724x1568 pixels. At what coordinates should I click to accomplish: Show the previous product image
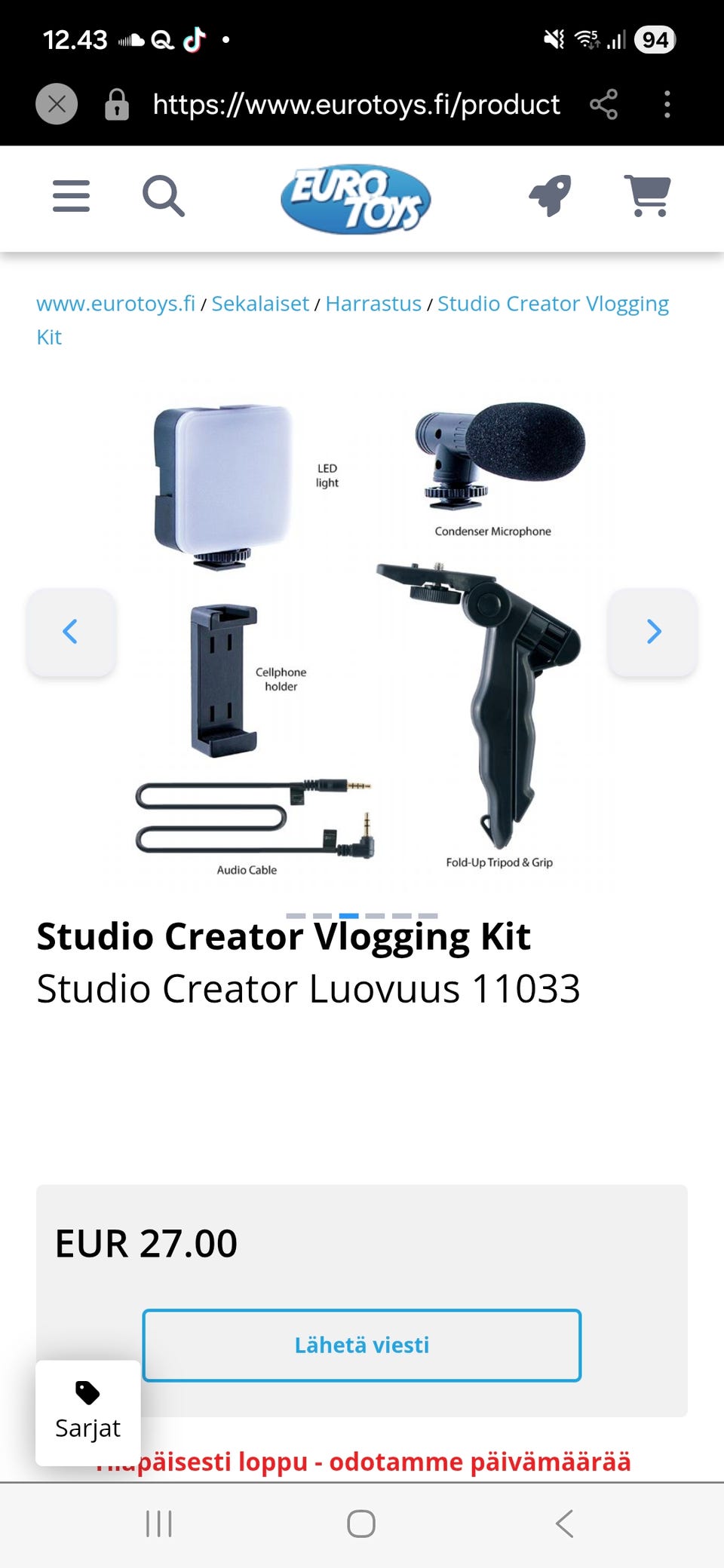[x=71, y=632]
